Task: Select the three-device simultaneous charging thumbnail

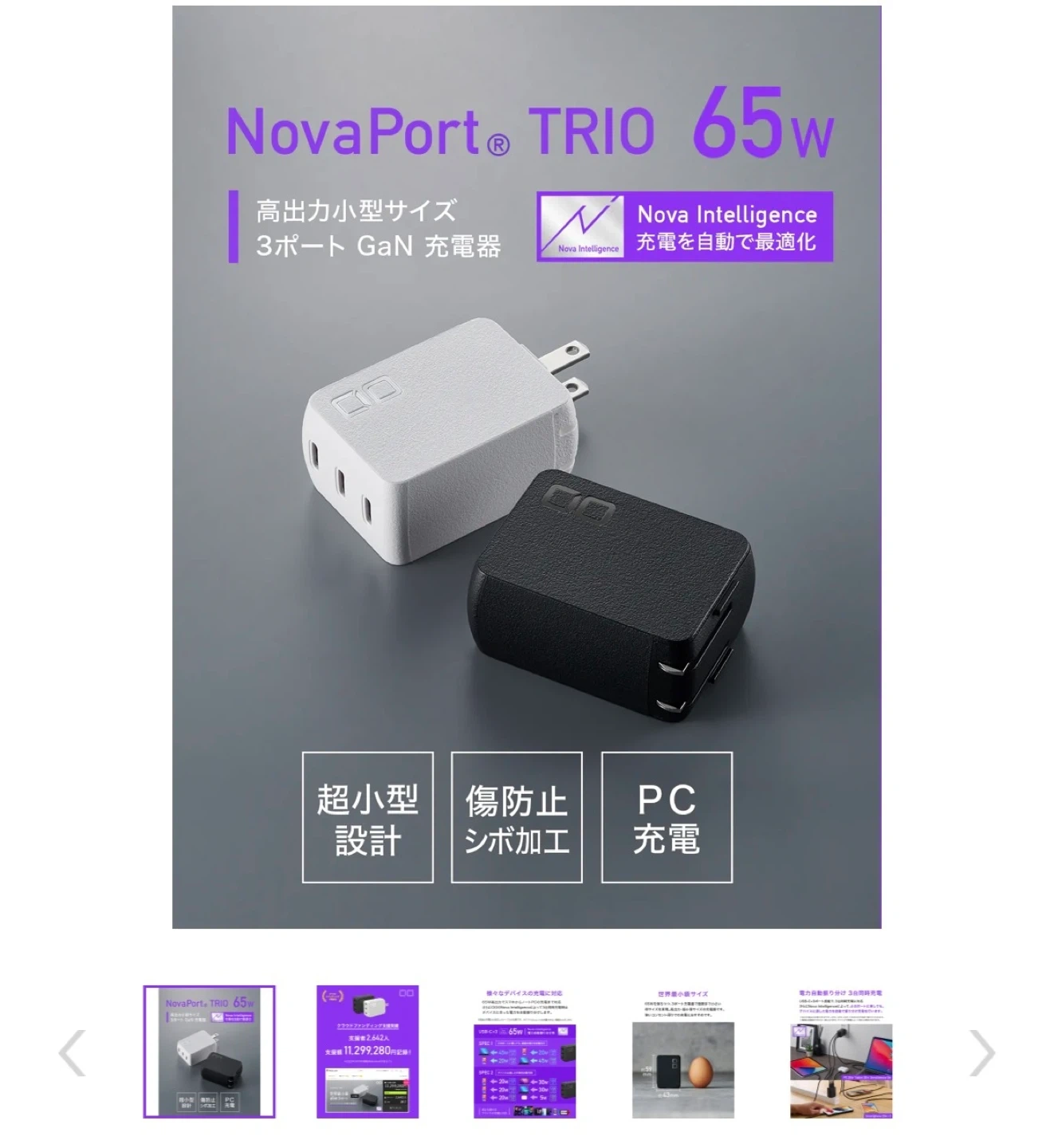Action: click(x=841, y=1052)
